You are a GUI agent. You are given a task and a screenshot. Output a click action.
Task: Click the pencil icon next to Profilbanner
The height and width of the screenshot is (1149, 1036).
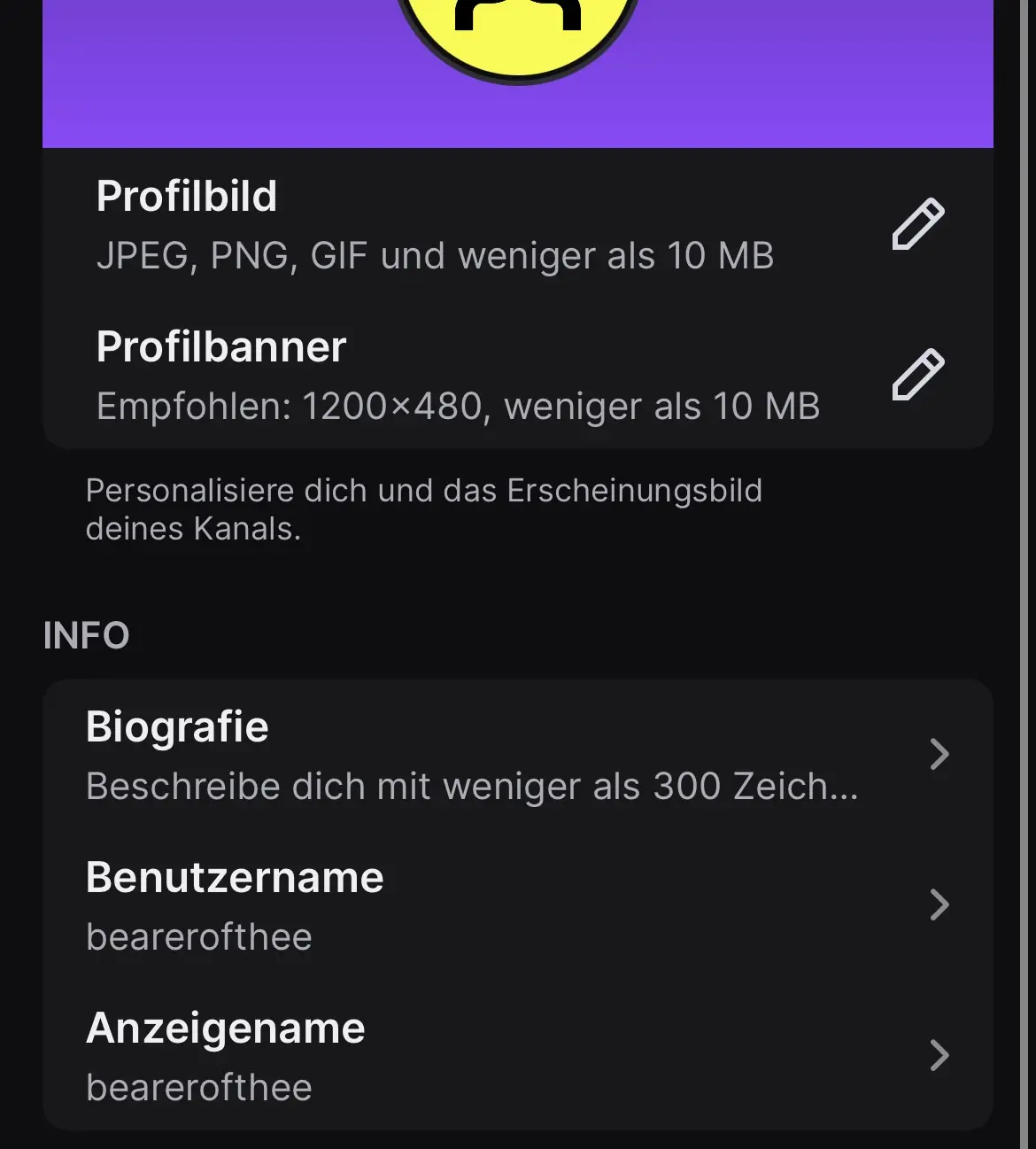[916, 377]
